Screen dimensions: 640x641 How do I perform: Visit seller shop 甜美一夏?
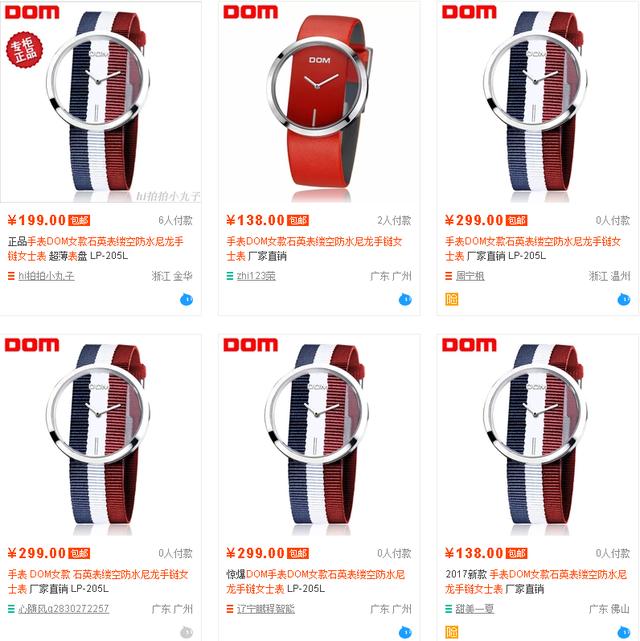click(475, 609)
